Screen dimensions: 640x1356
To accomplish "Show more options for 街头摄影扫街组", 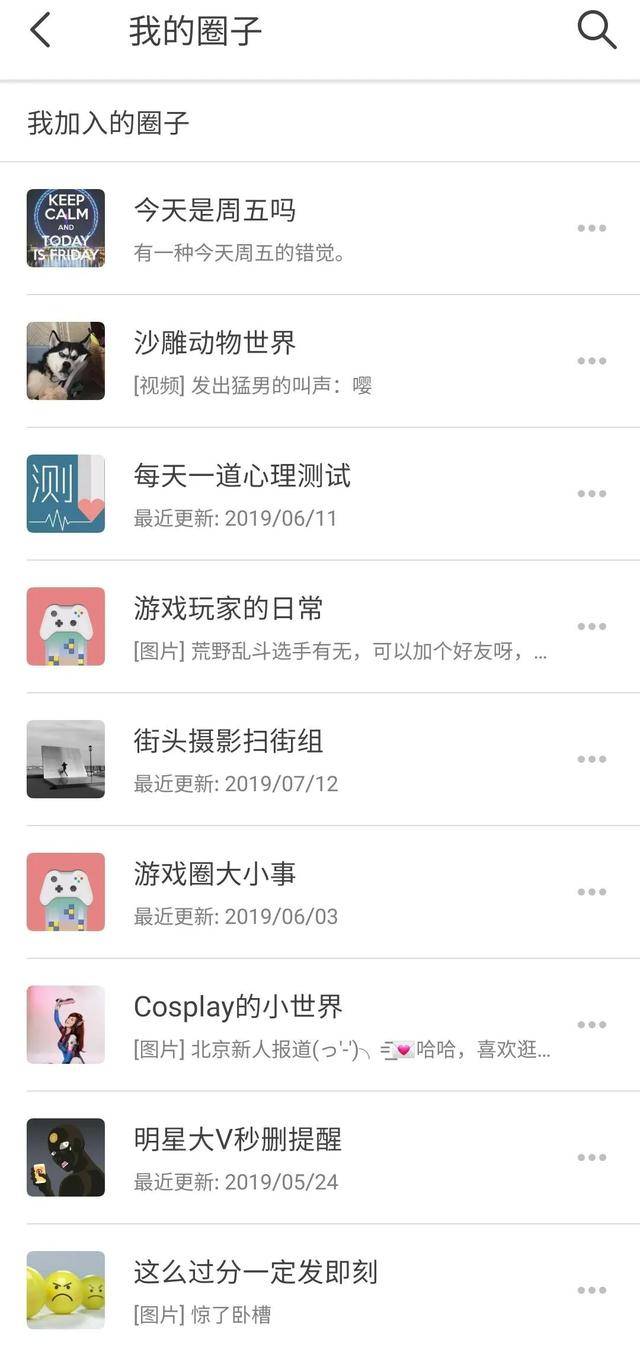I will tap(591, 759).
